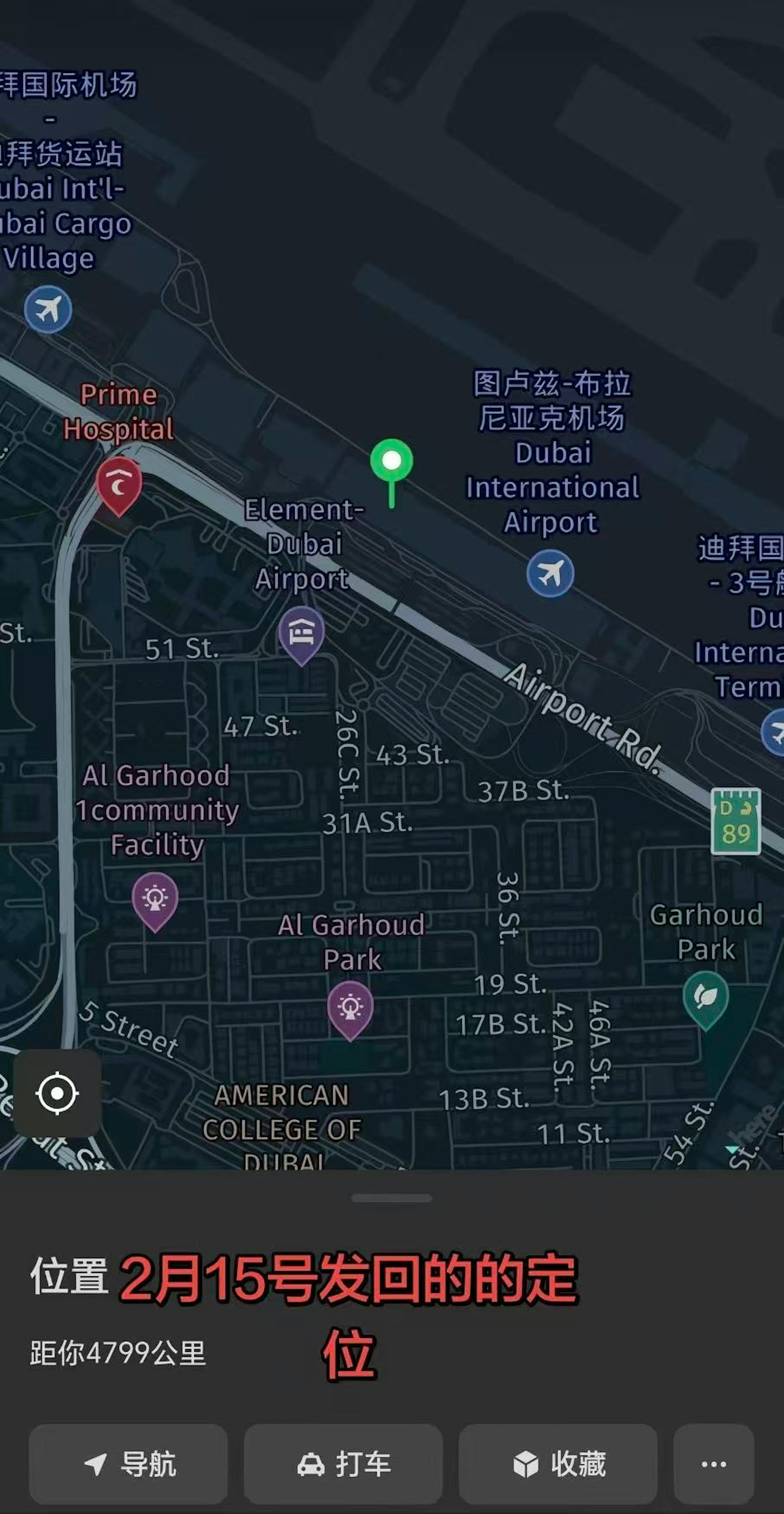The width and height of the screenshot is (784, 1514).
Task: Open the more options ellipsis button
Action: 713,1463
